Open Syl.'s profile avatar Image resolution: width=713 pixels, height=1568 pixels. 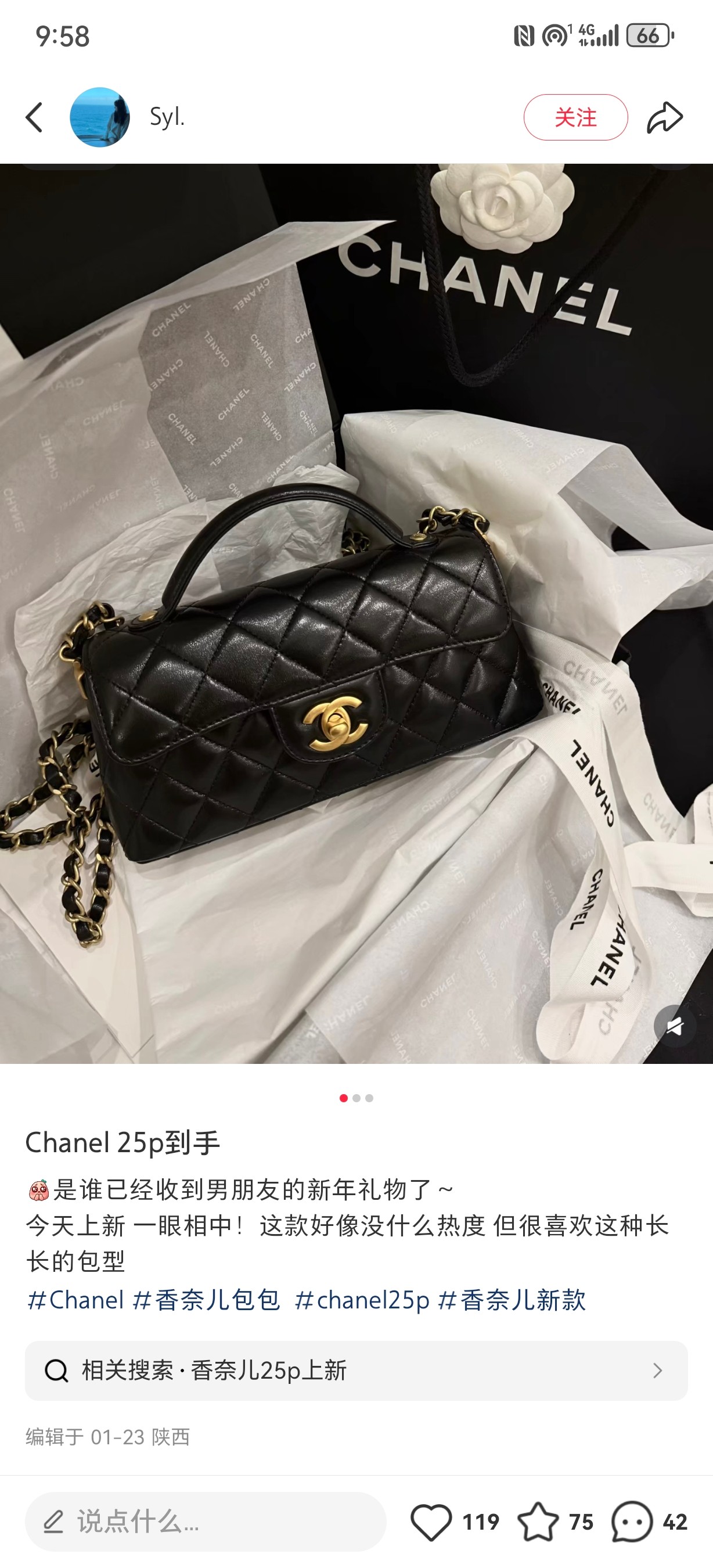click(100, 117)
